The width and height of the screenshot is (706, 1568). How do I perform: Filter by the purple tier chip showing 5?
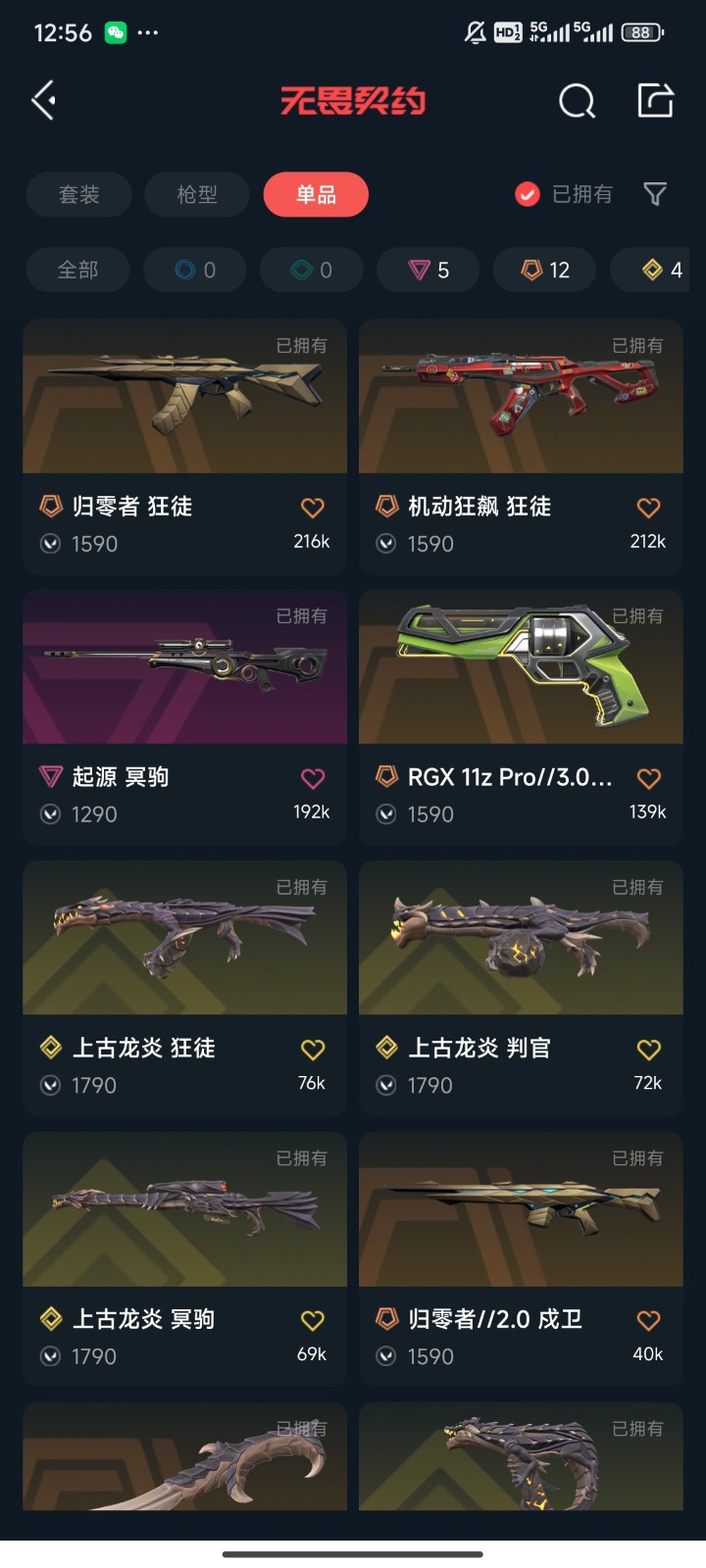pyautogui.click(x=429, y=269)
